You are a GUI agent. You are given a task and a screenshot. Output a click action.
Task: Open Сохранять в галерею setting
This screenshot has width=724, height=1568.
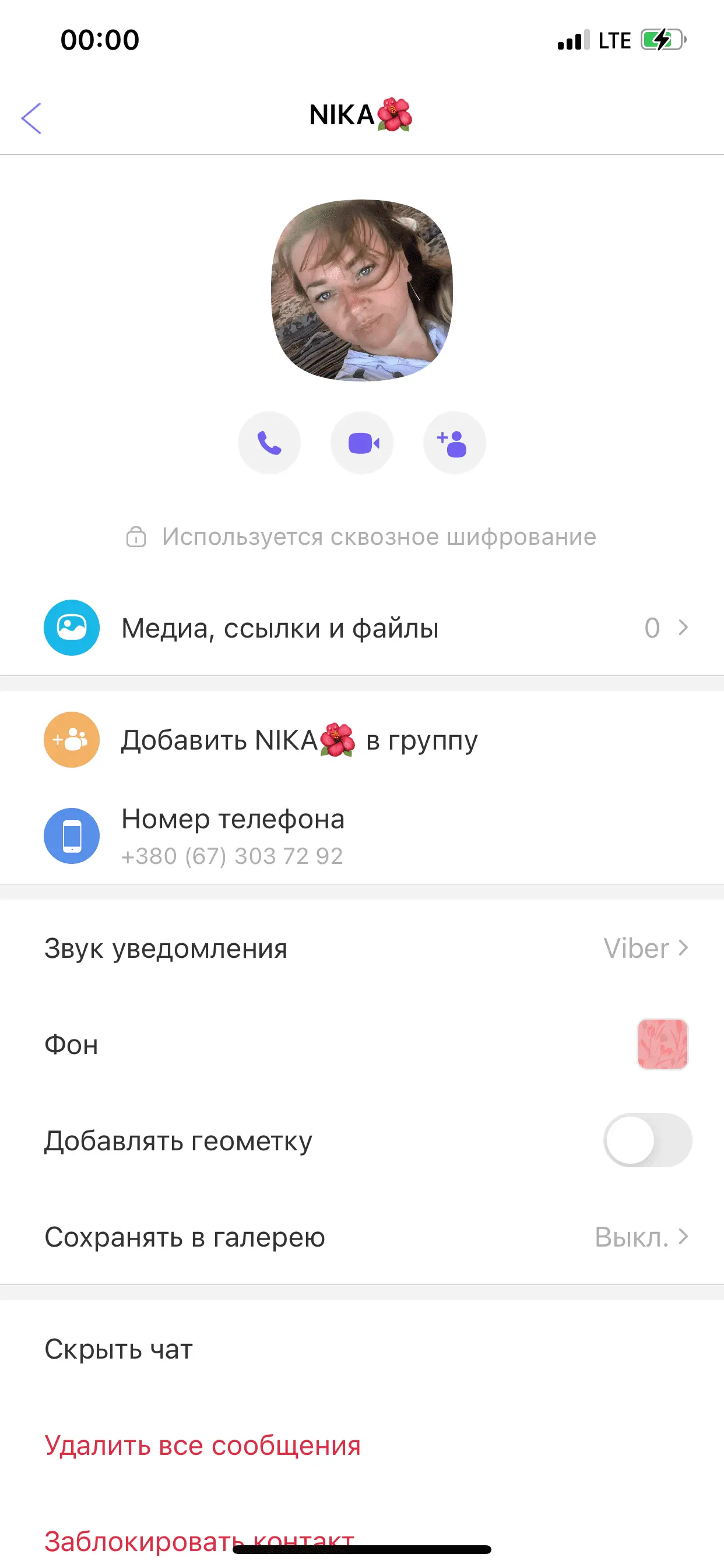click(362, 1236)
